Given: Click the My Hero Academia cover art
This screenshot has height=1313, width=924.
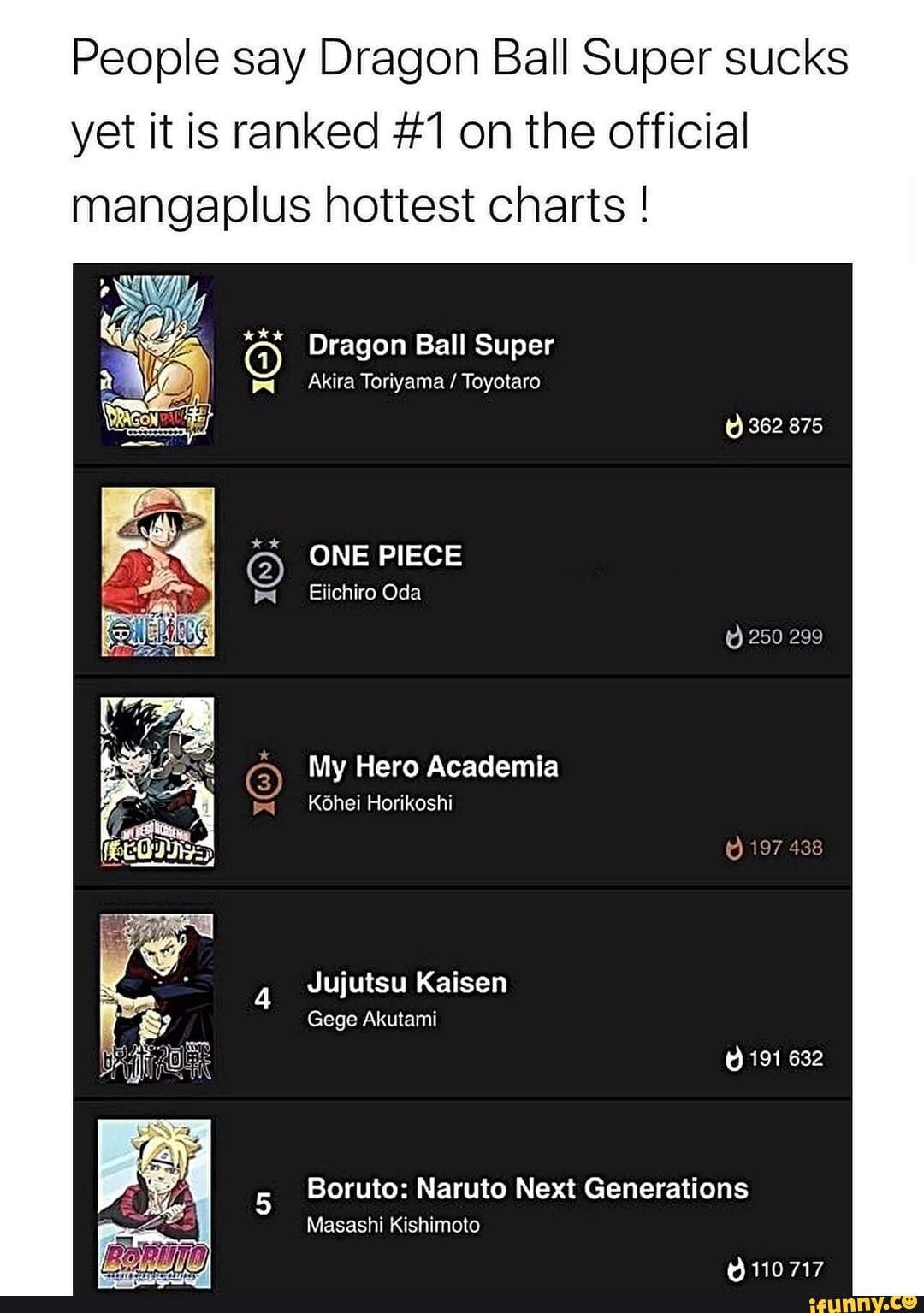Looking at the screenshot, I should pyautogui.click(x=158, y=781).
